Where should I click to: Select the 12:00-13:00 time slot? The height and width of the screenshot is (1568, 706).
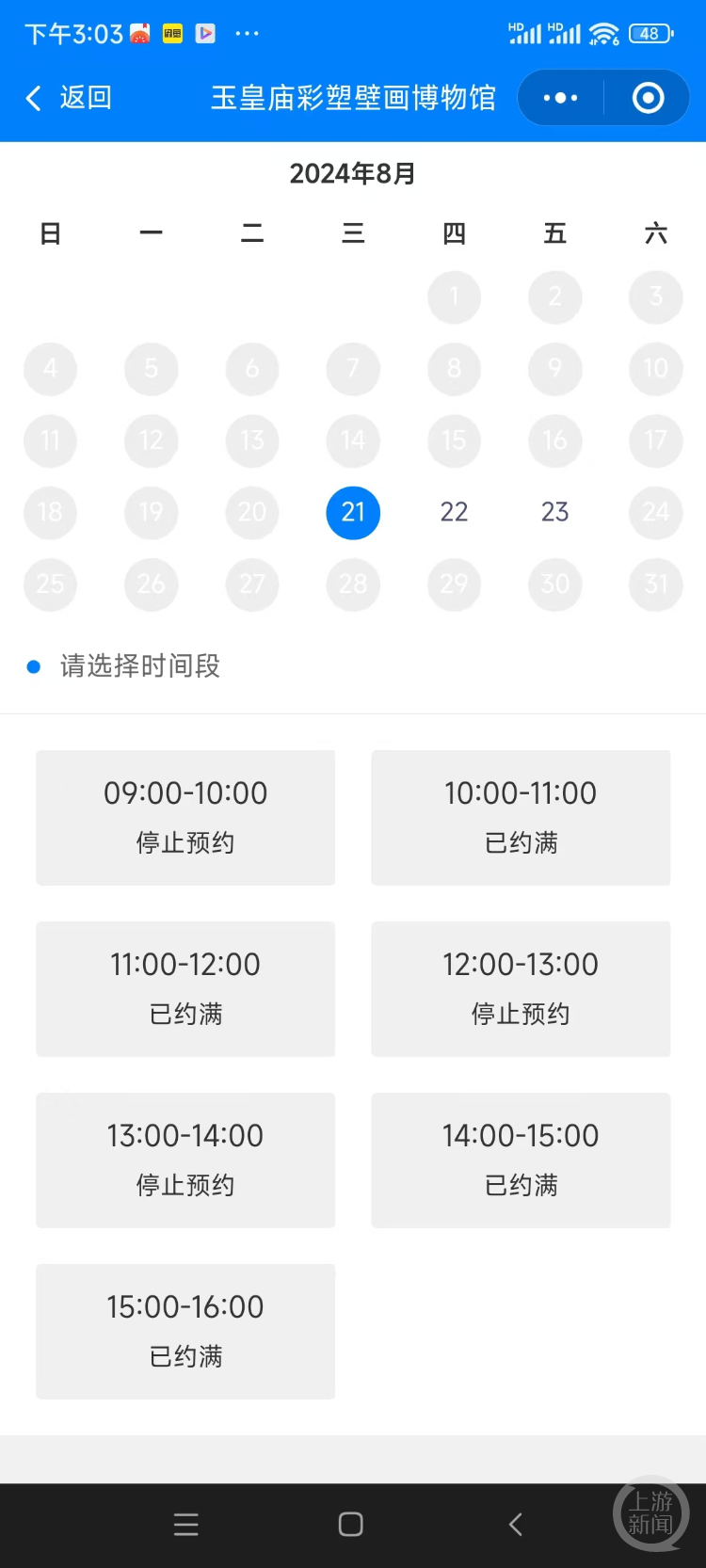521,988
